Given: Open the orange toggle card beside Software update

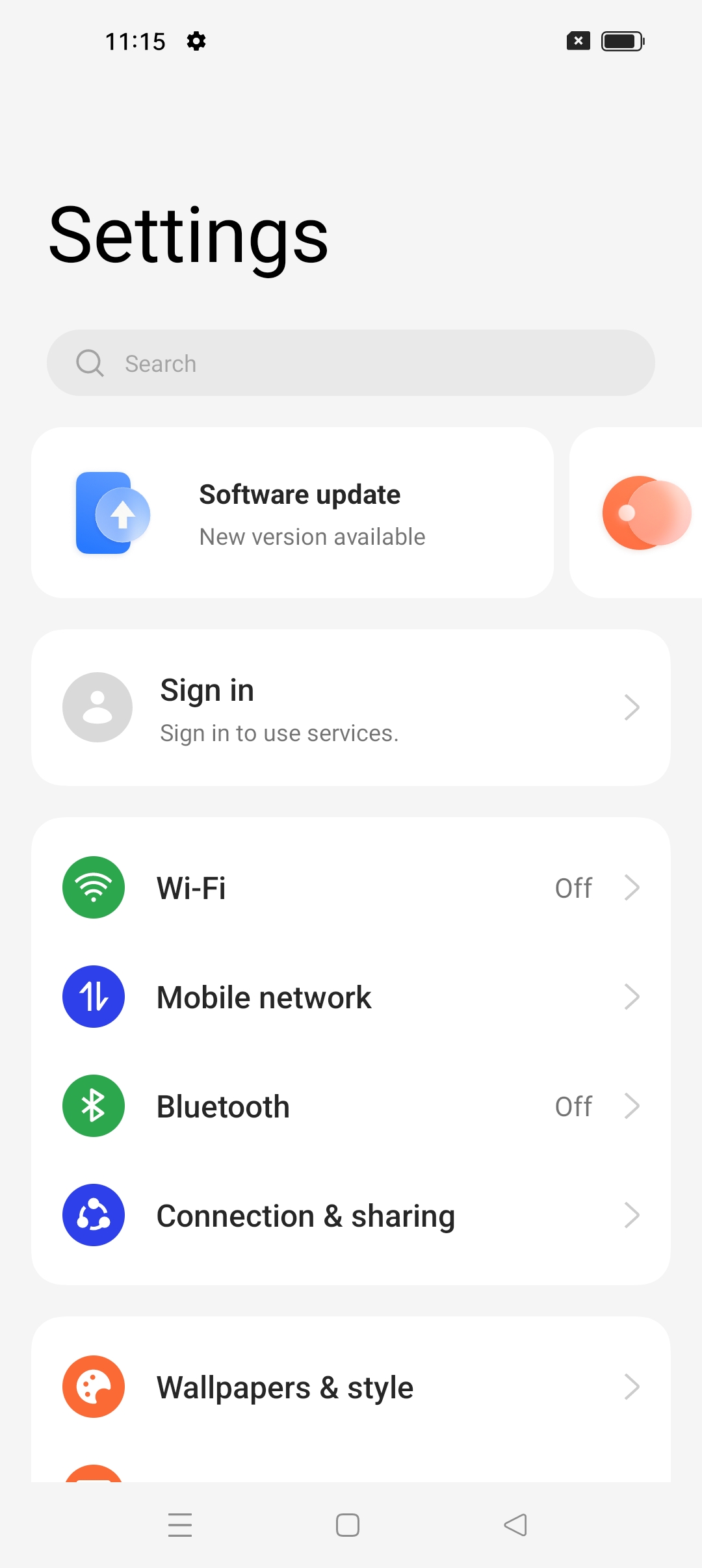Looking at the screenshot, I should 636,513.
